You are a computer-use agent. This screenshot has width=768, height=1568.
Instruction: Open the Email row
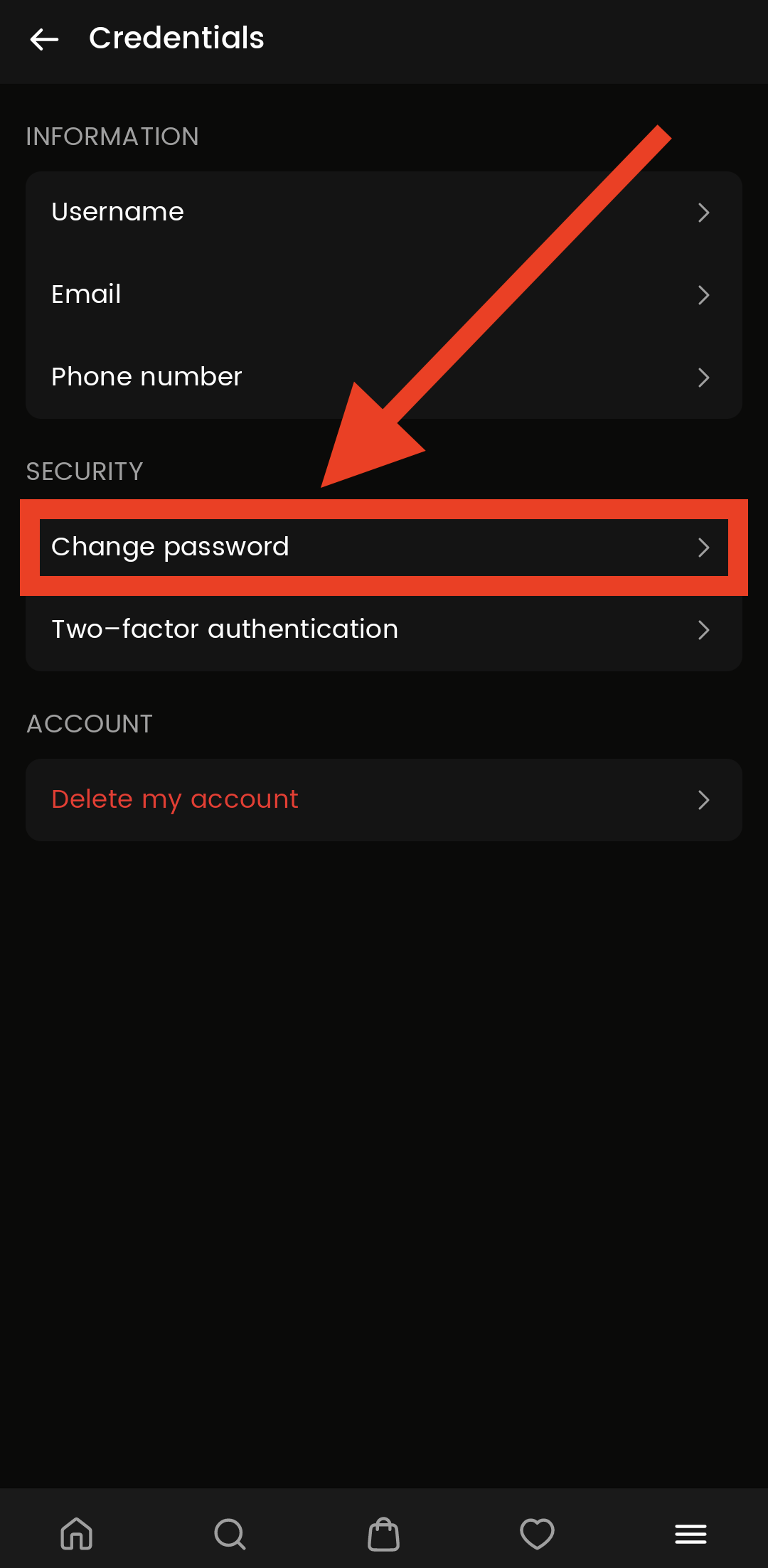click(384, 294)
